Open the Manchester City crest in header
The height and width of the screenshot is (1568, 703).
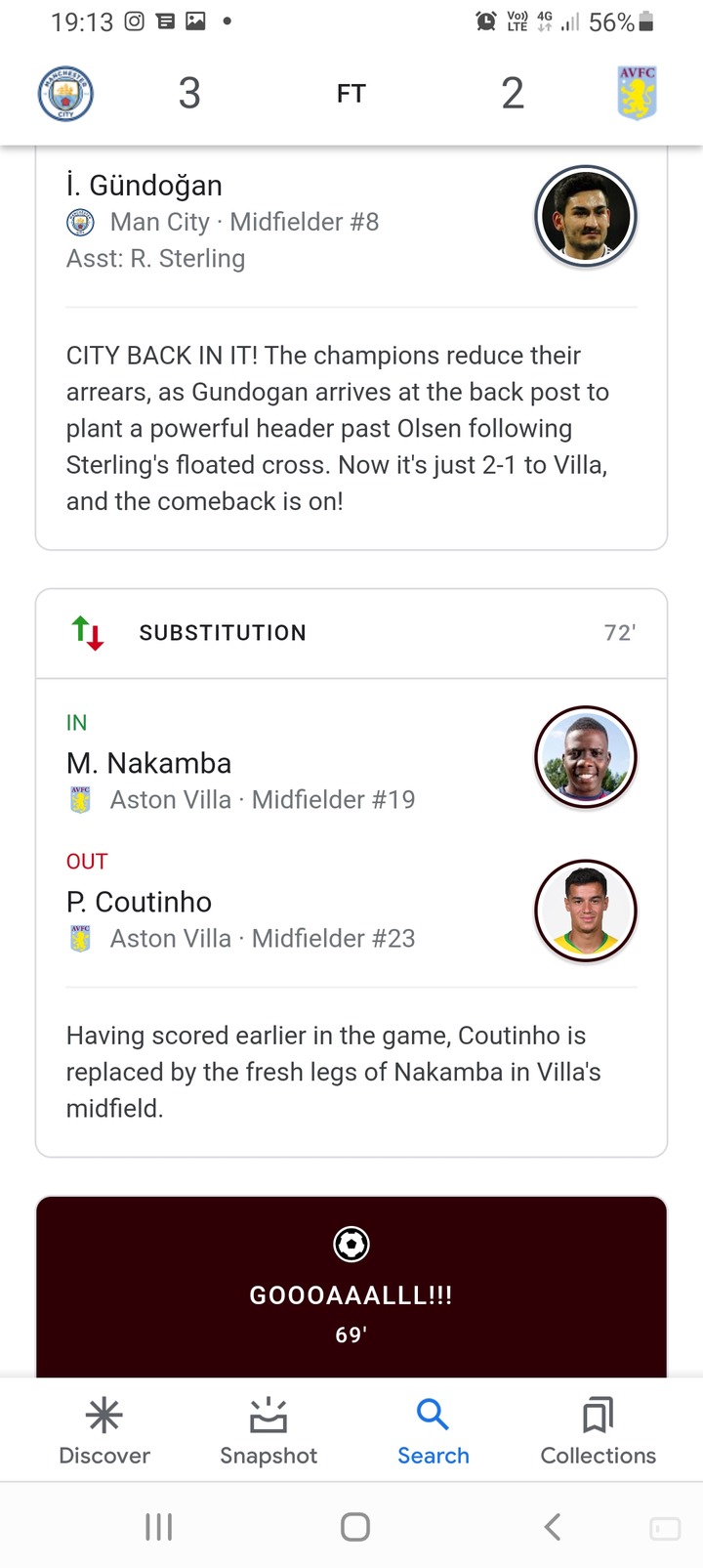(65, 94)
